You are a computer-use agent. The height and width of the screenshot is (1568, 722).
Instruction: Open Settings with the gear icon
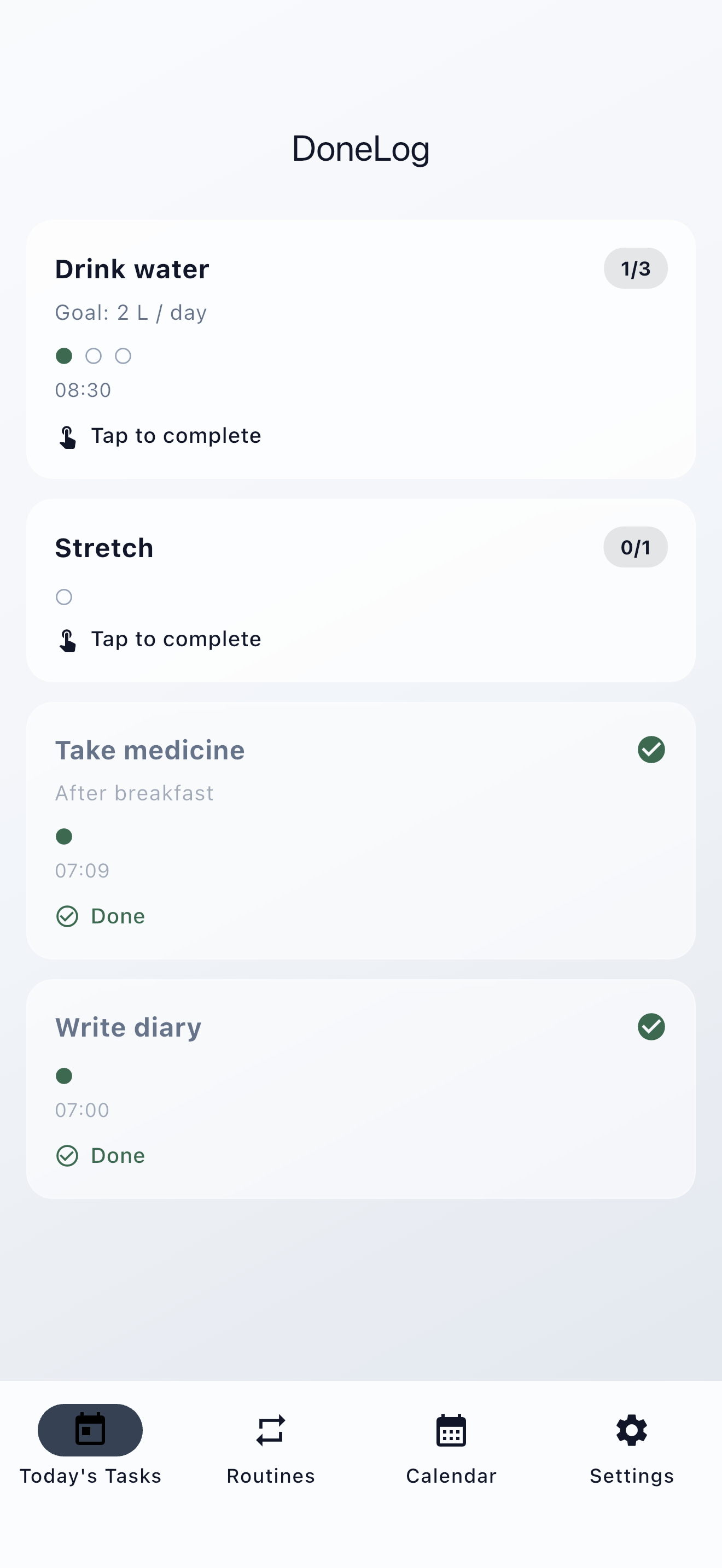coord(631,1430)
